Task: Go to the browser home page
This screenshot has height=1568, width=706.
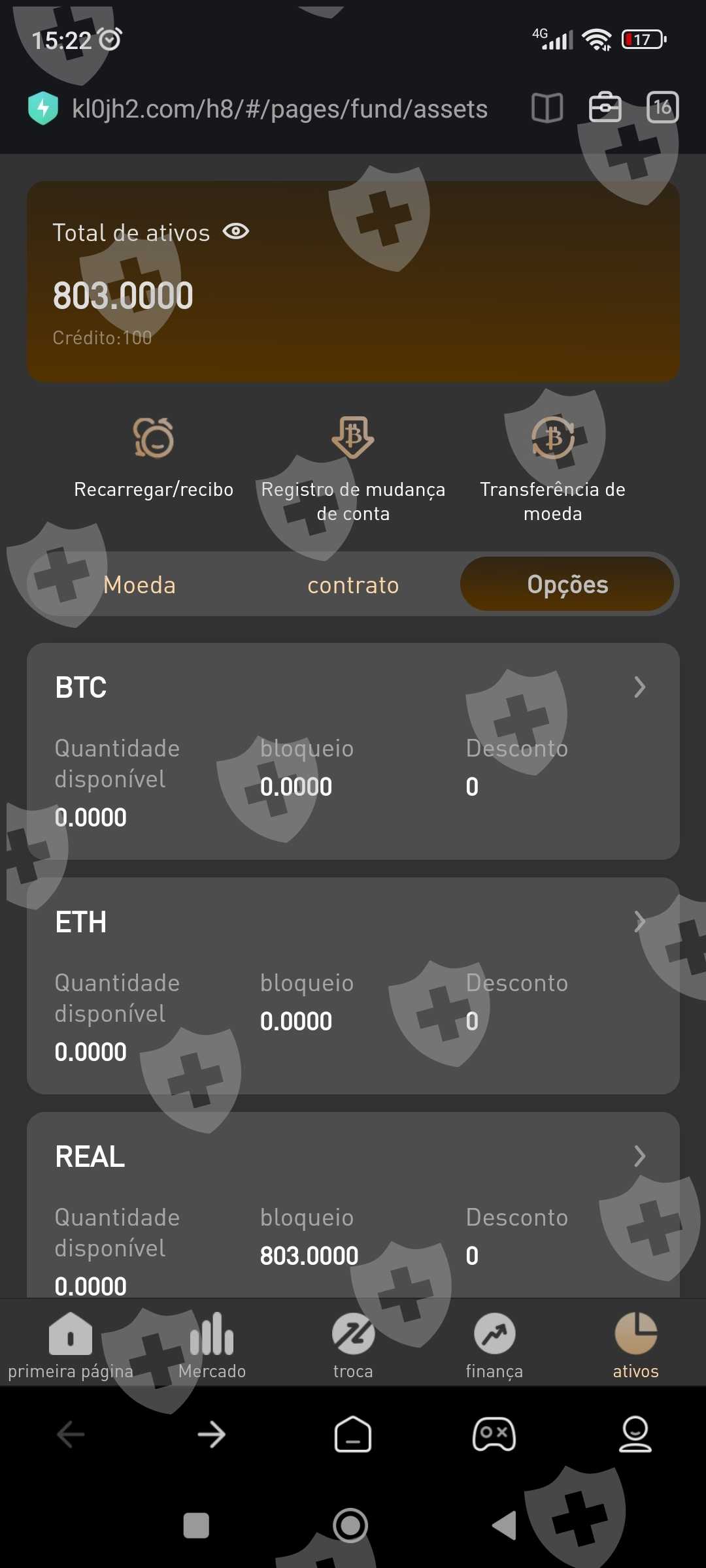Action: pos(353,1435)
